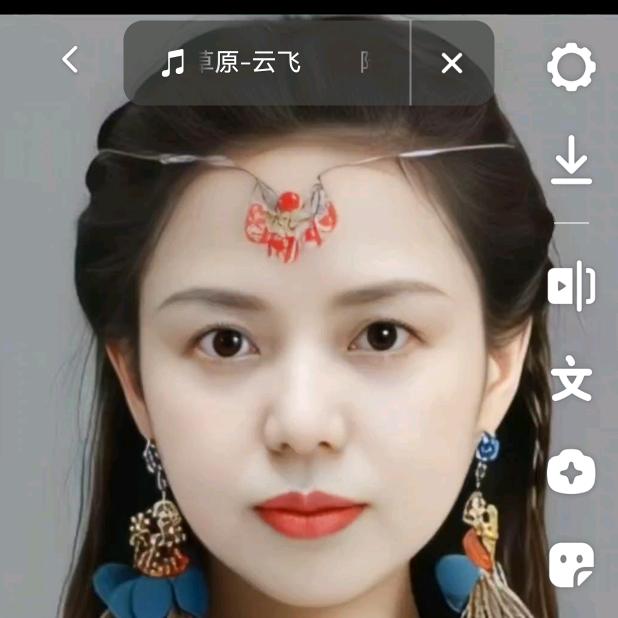
Task: Tap the download icon
Action: 571,161
